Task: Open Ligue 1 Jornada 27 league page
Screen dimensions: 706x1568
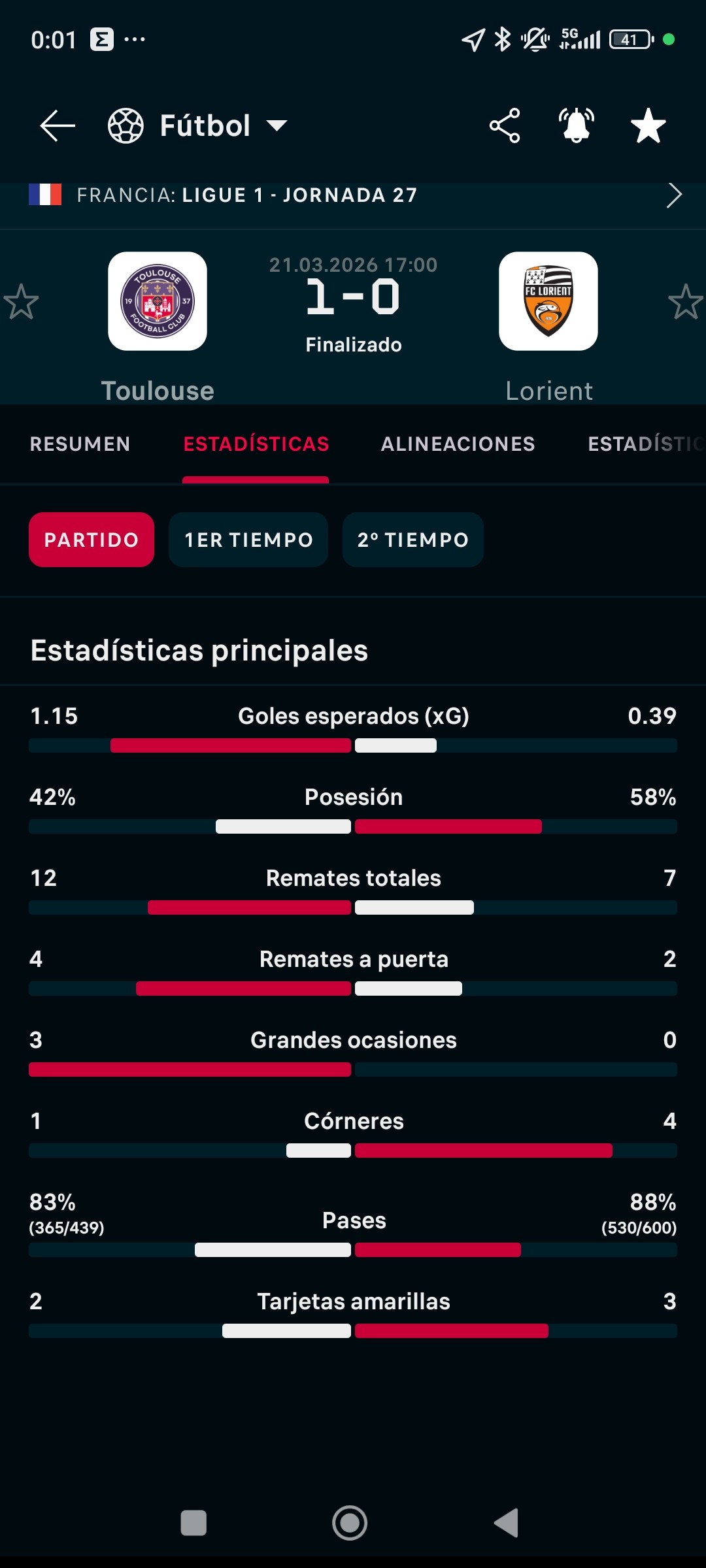Action: (x=353, y=195)
